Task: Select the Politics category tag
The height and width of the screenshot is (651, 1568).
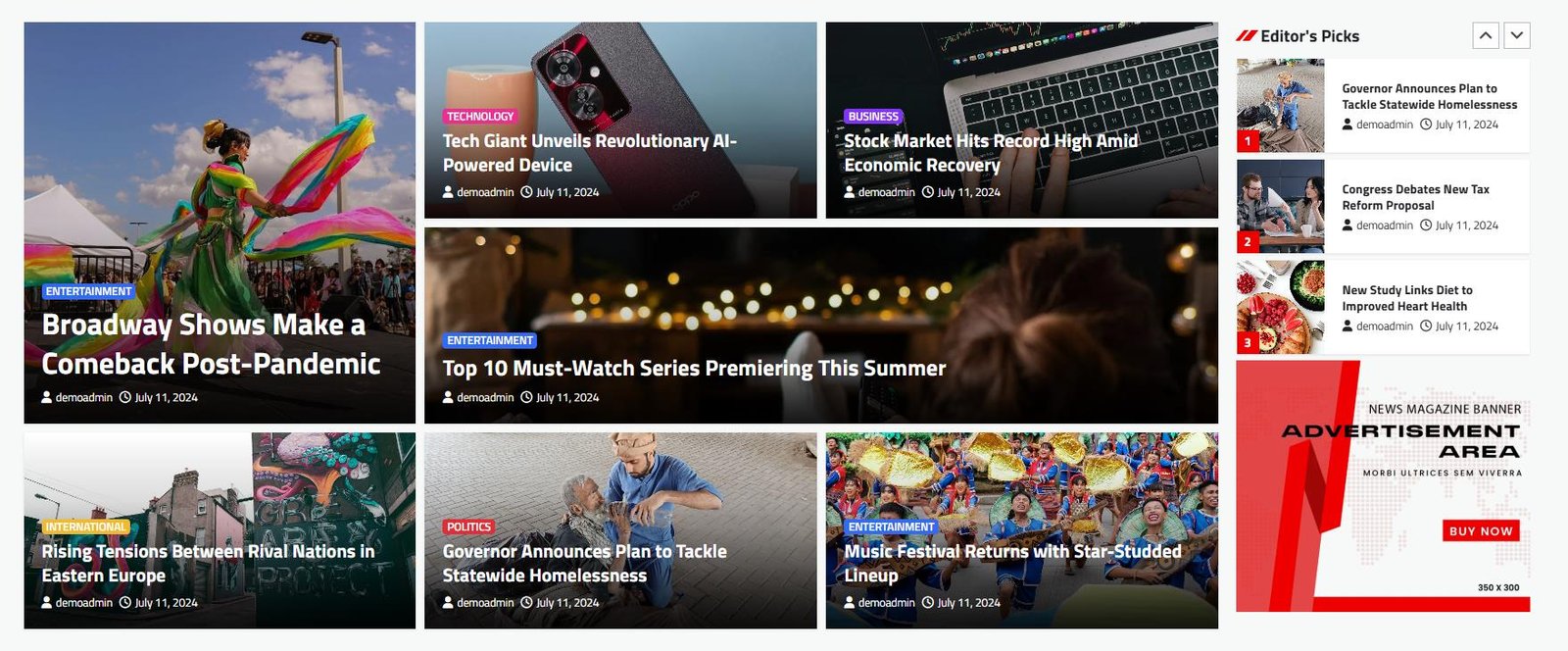Action: tap(468, 527)
